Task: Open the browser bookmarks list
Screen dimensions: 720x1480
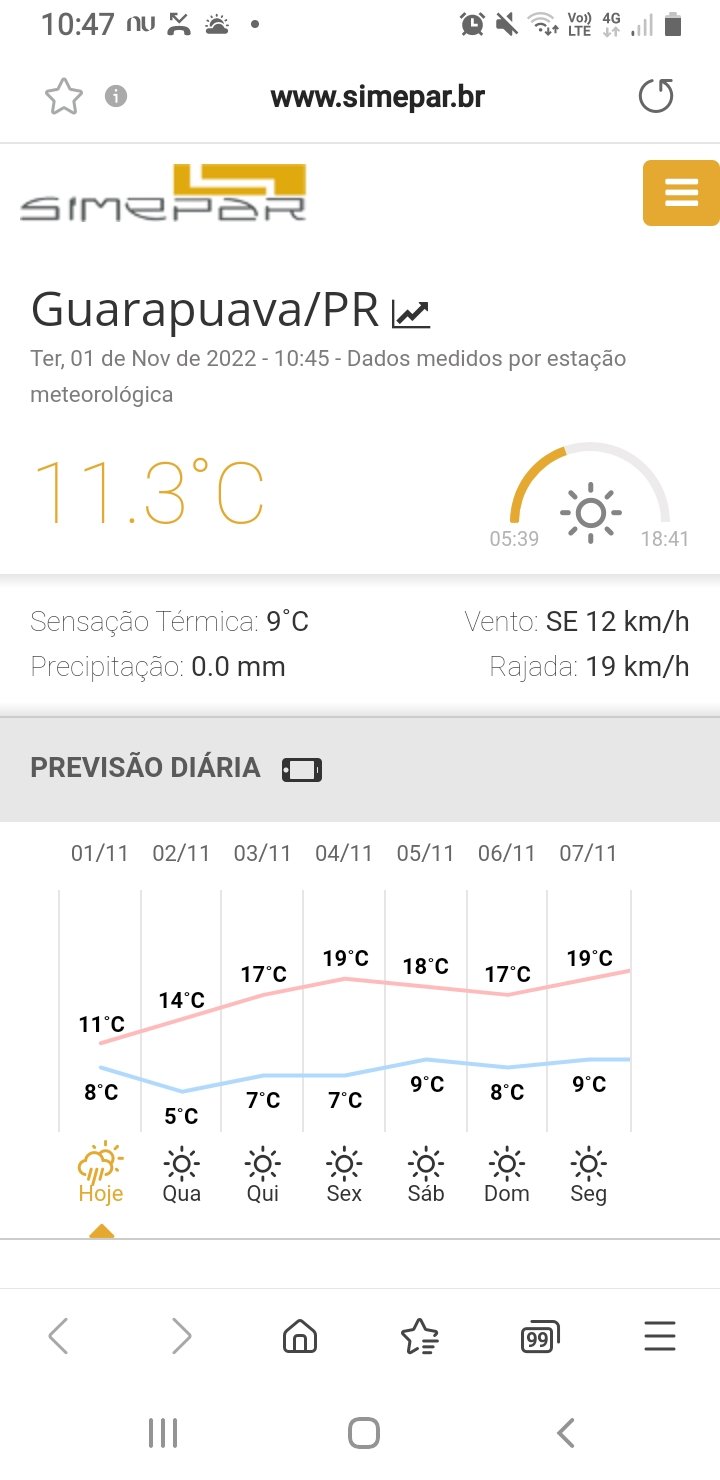Action: click(419, 1336)
